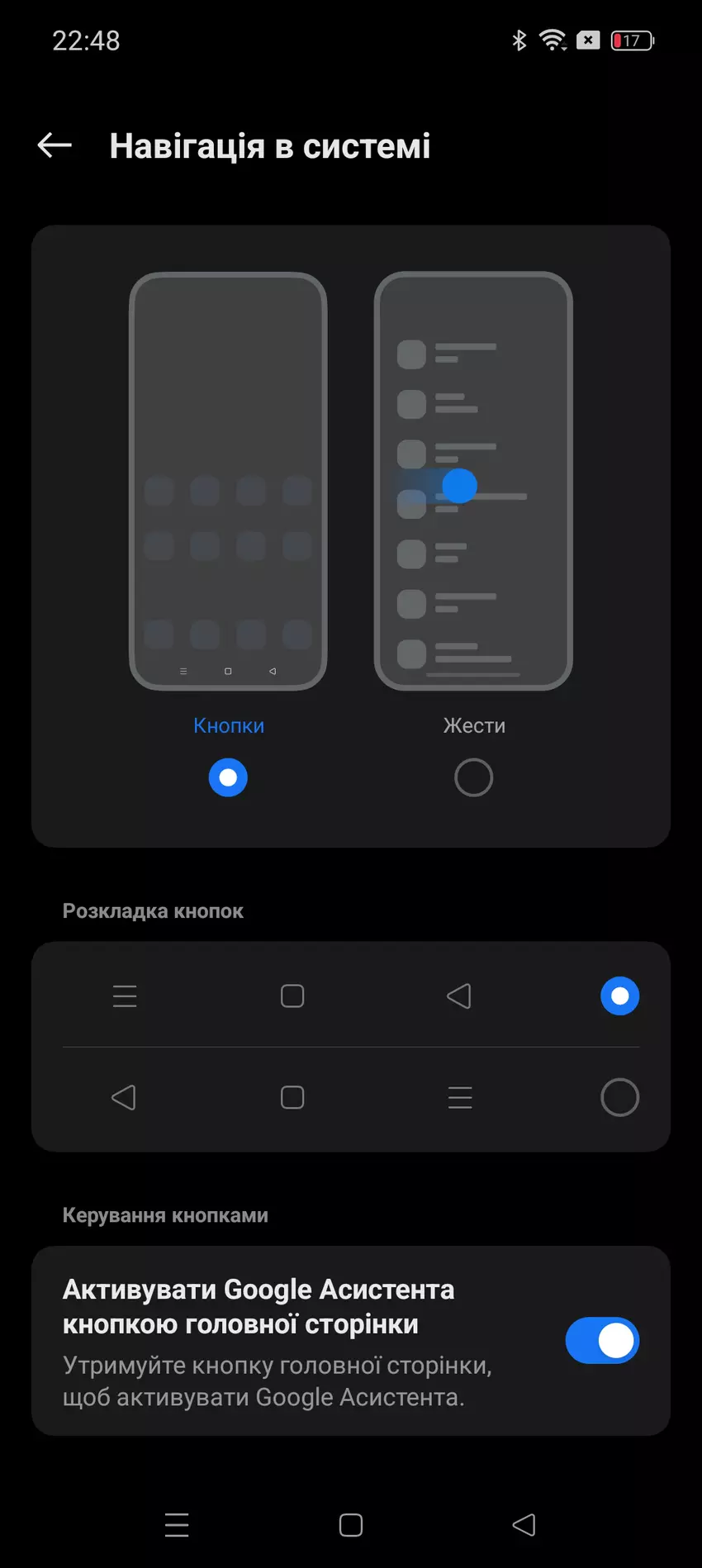Tap the system home button
Screen dimensions: 702x1568
pos(351,1525)
